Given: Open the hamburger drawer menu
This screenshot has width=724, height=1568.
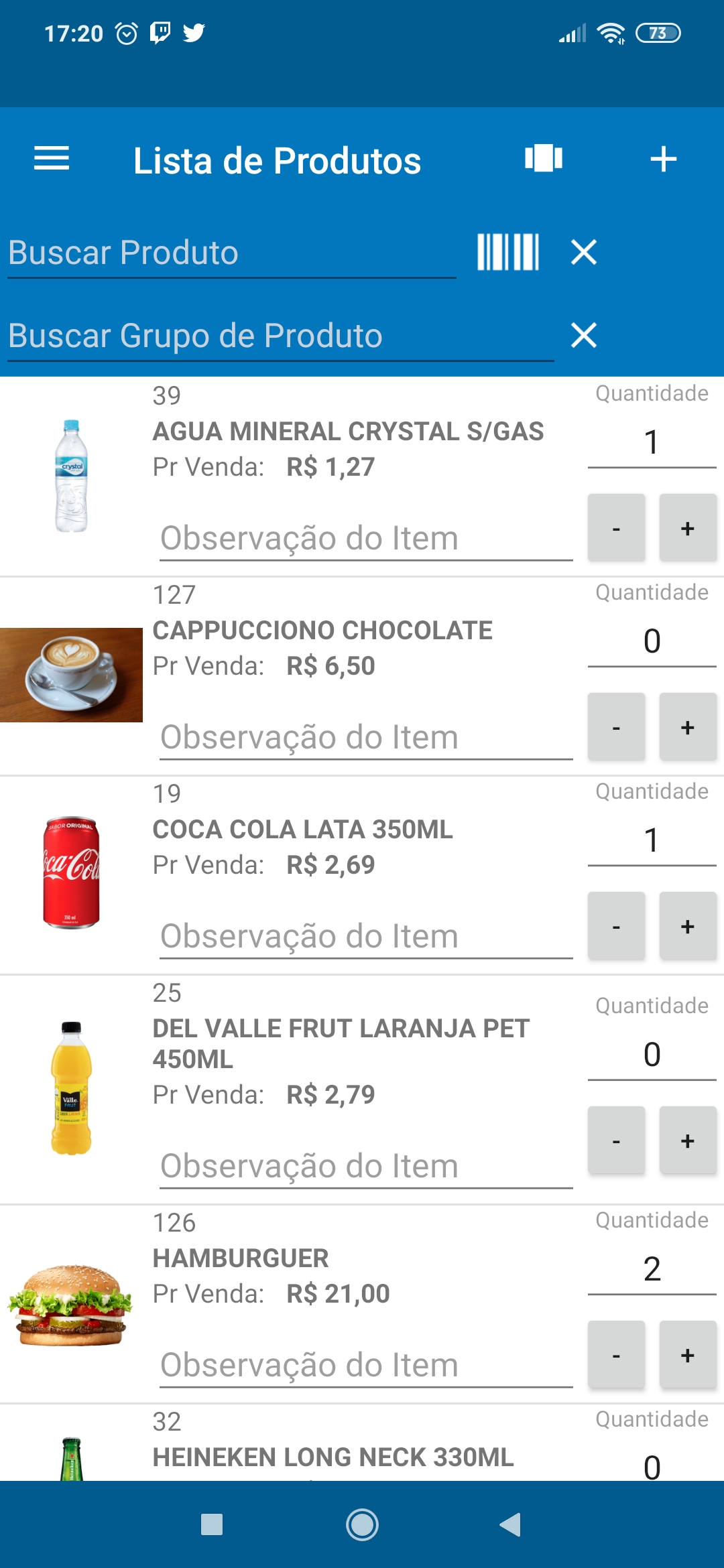Looking at the screenshot, I should click(x=52, y=159).
